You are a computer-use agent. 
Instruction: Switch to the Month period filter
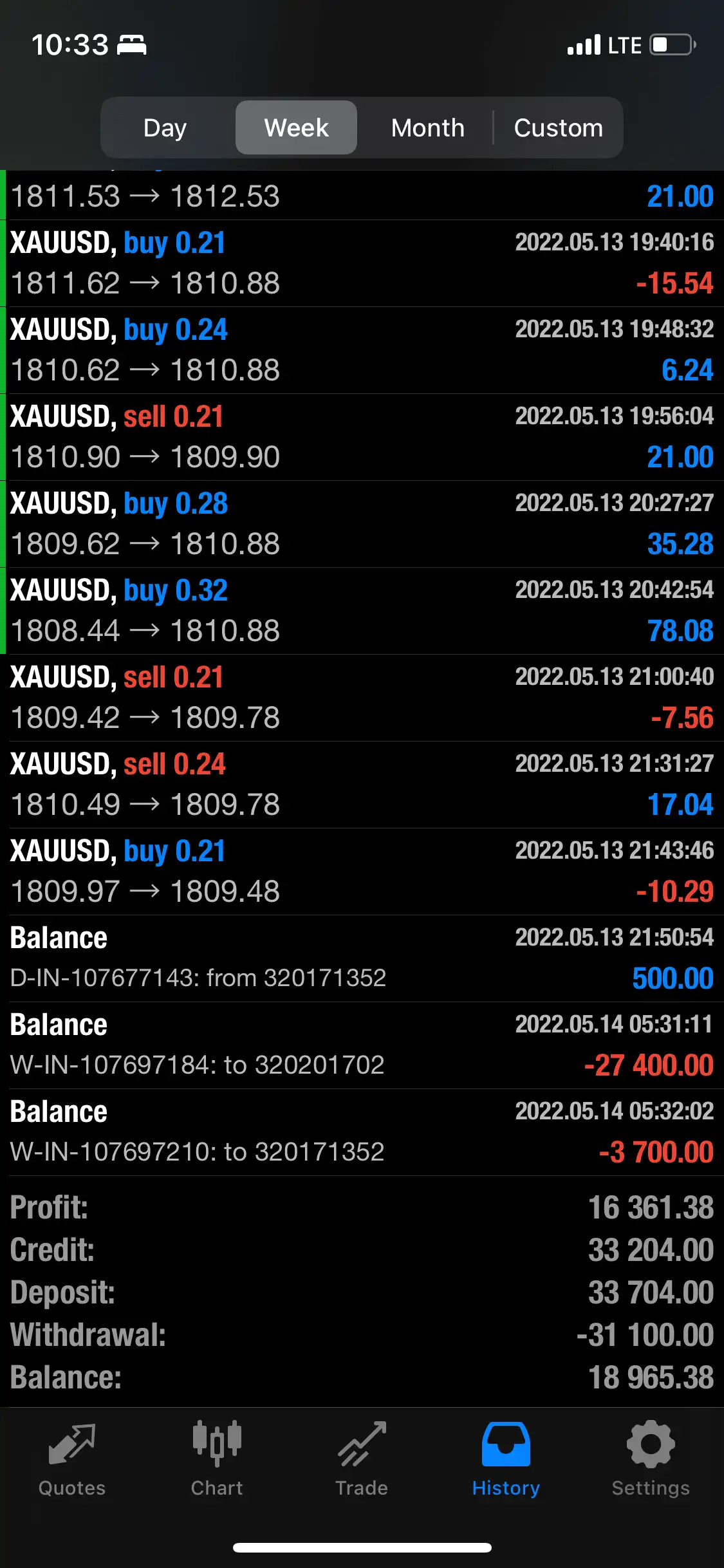(x=427, y=127)
